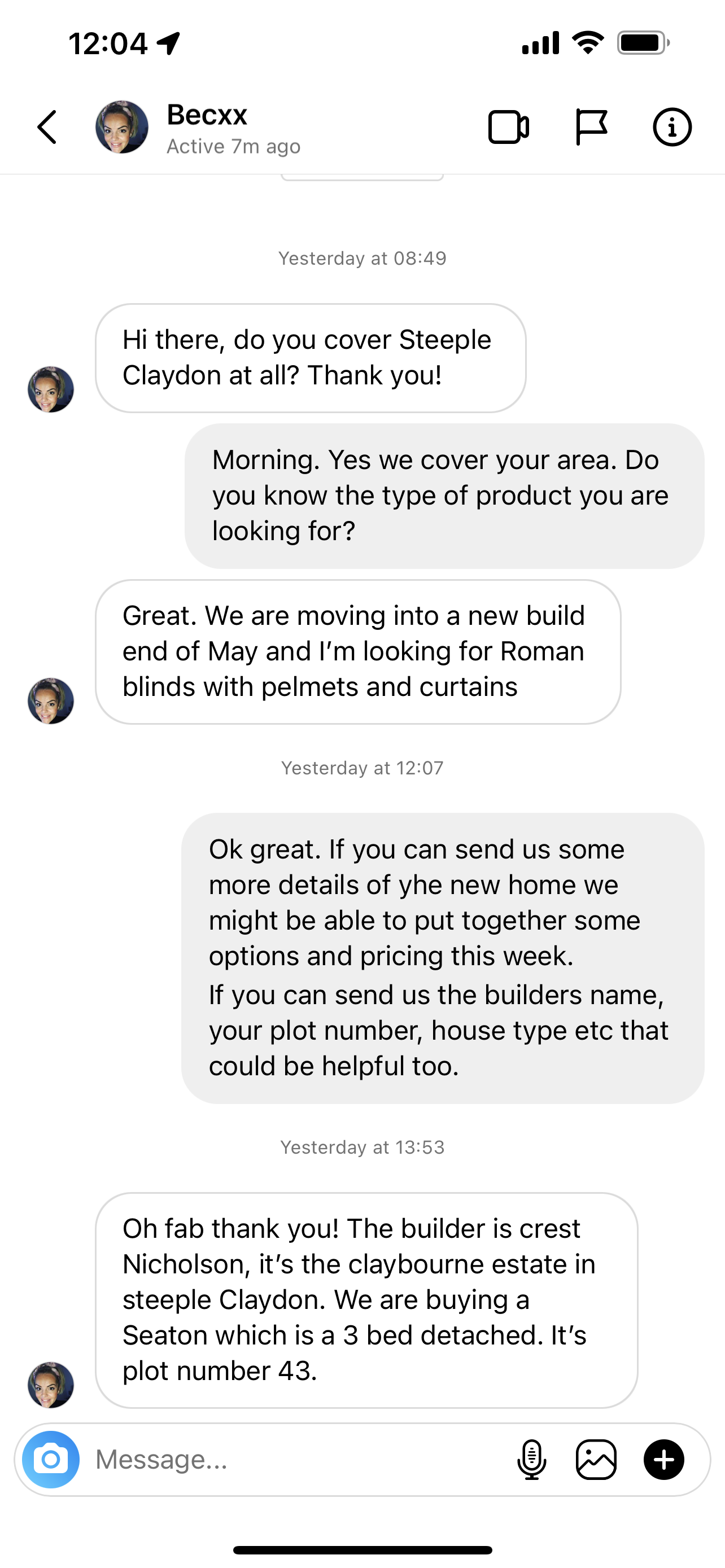Start a video call with Becxx
The image size is (725, 1568).
click(x=508, y=127)
